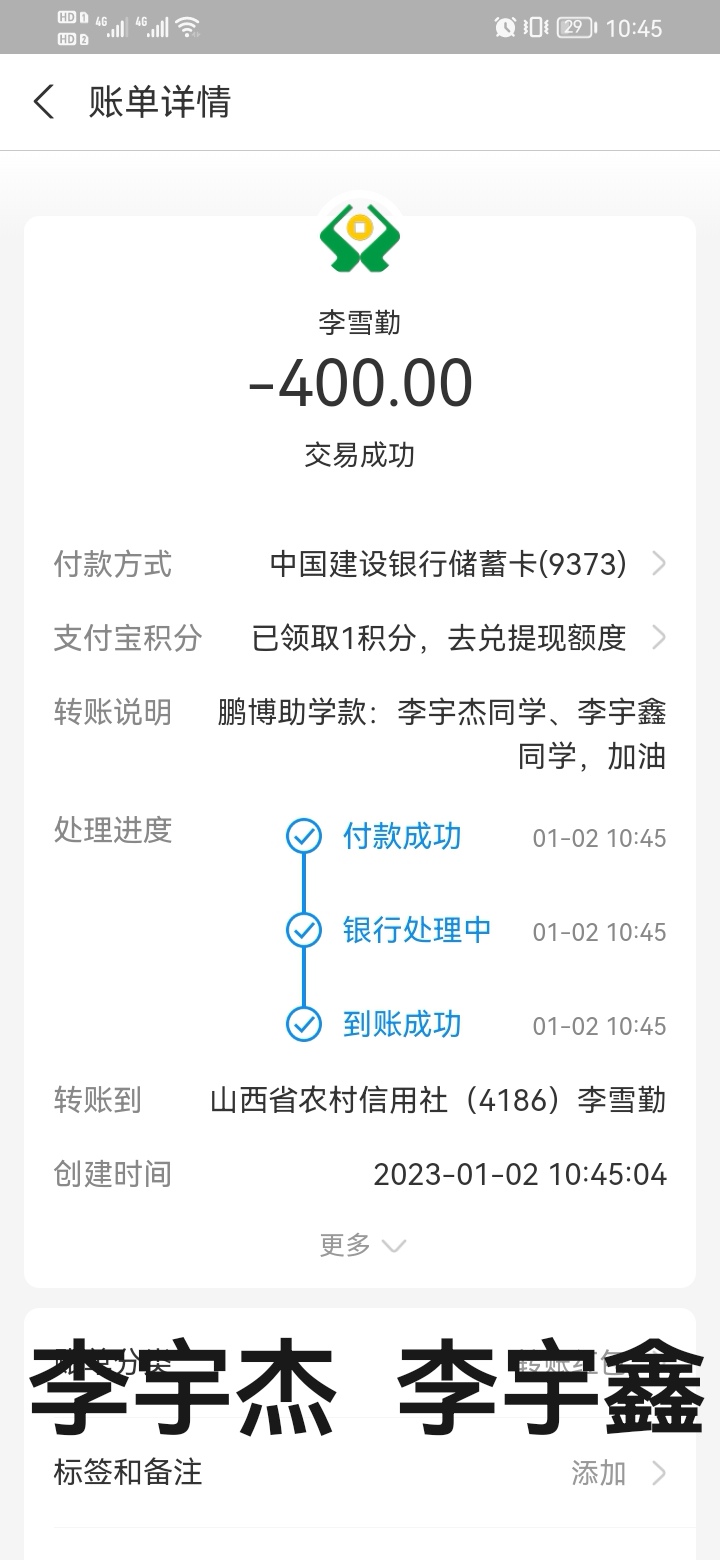Tap the 转账到 bank account 山西省农村信用社
The height and width of the screenshot is (1560, 720).
pos(441,1099)
